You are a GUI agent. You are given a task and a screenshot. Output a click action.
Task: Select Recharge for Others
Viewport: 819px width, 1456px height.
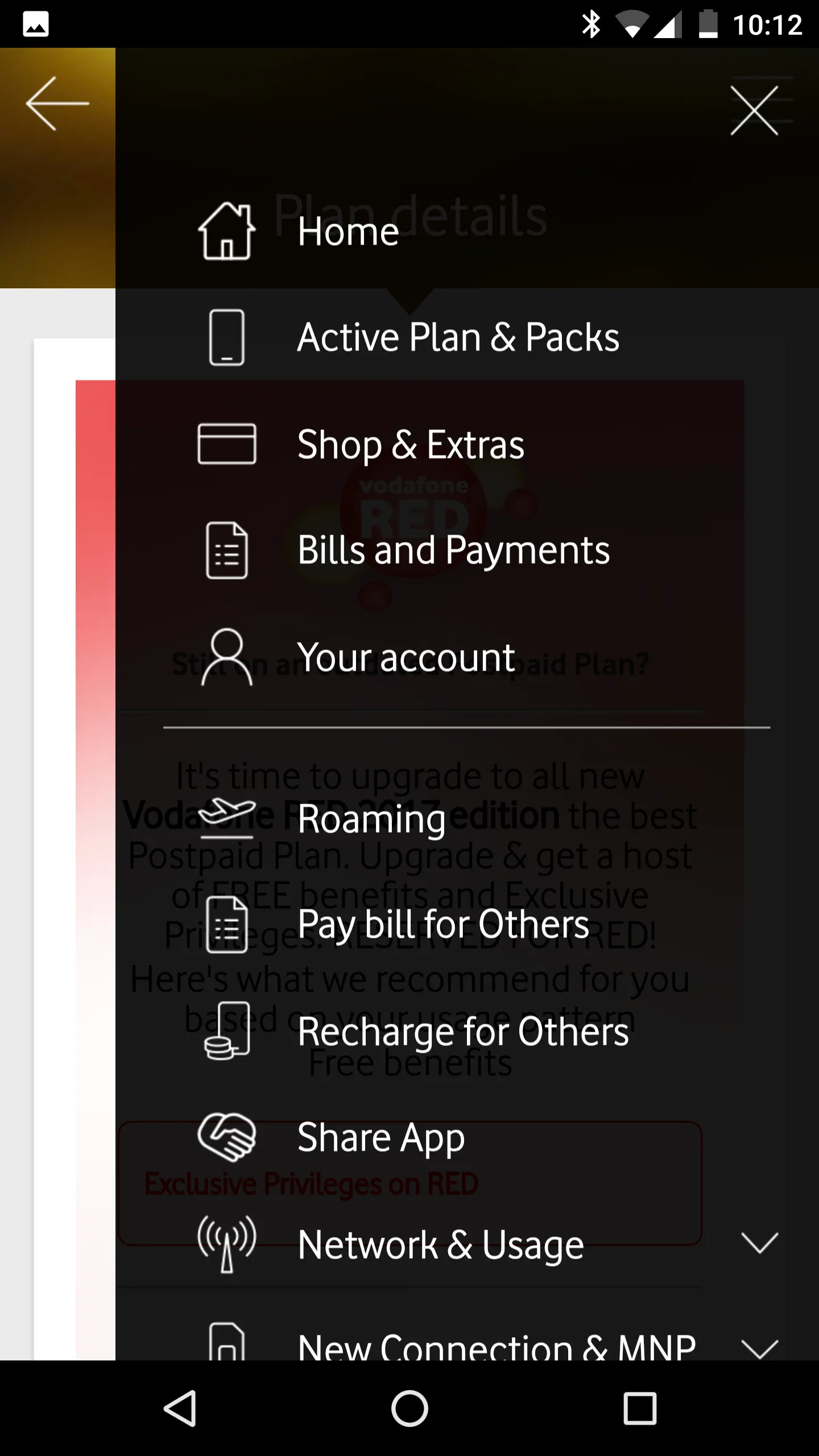(x=463, y=1031)
